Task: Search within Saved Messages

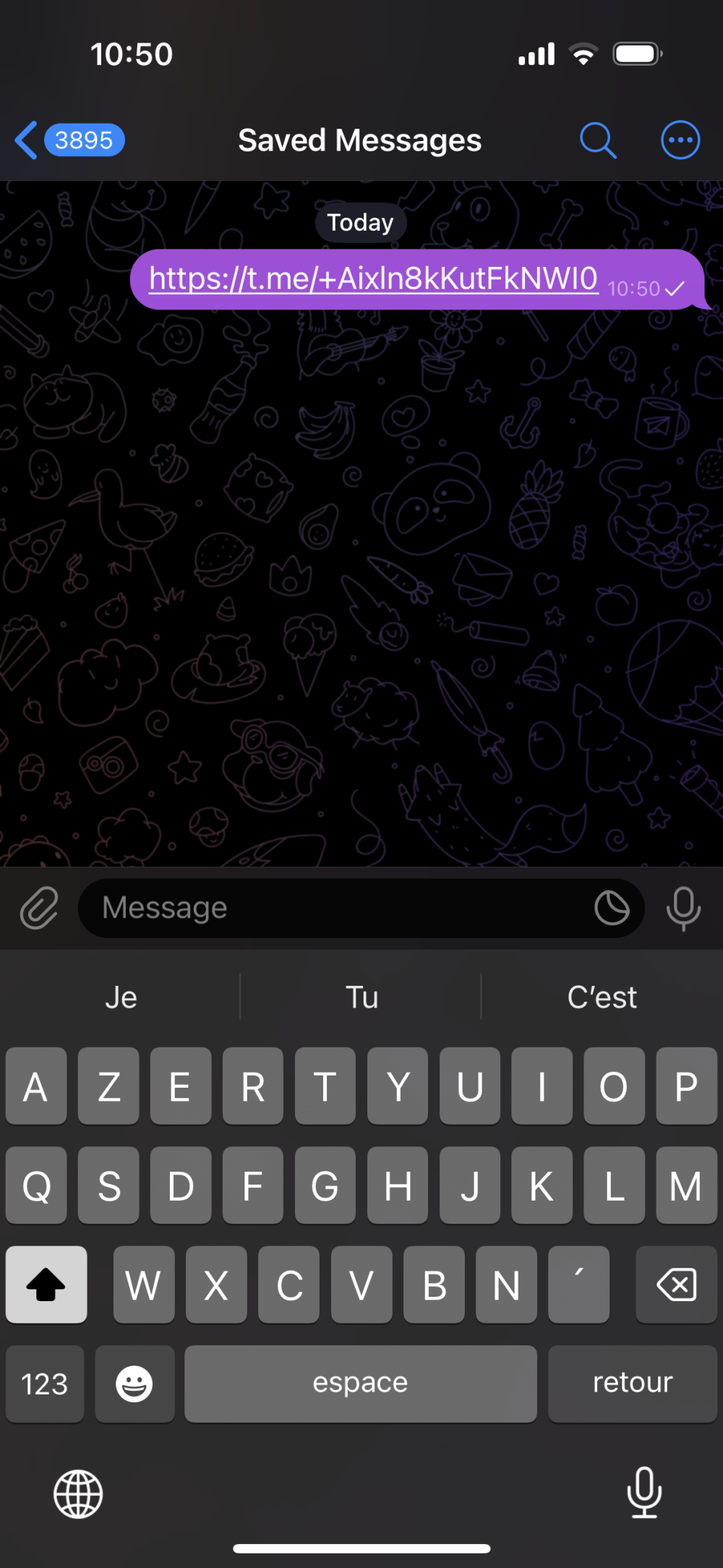Action: pos(598,140)
